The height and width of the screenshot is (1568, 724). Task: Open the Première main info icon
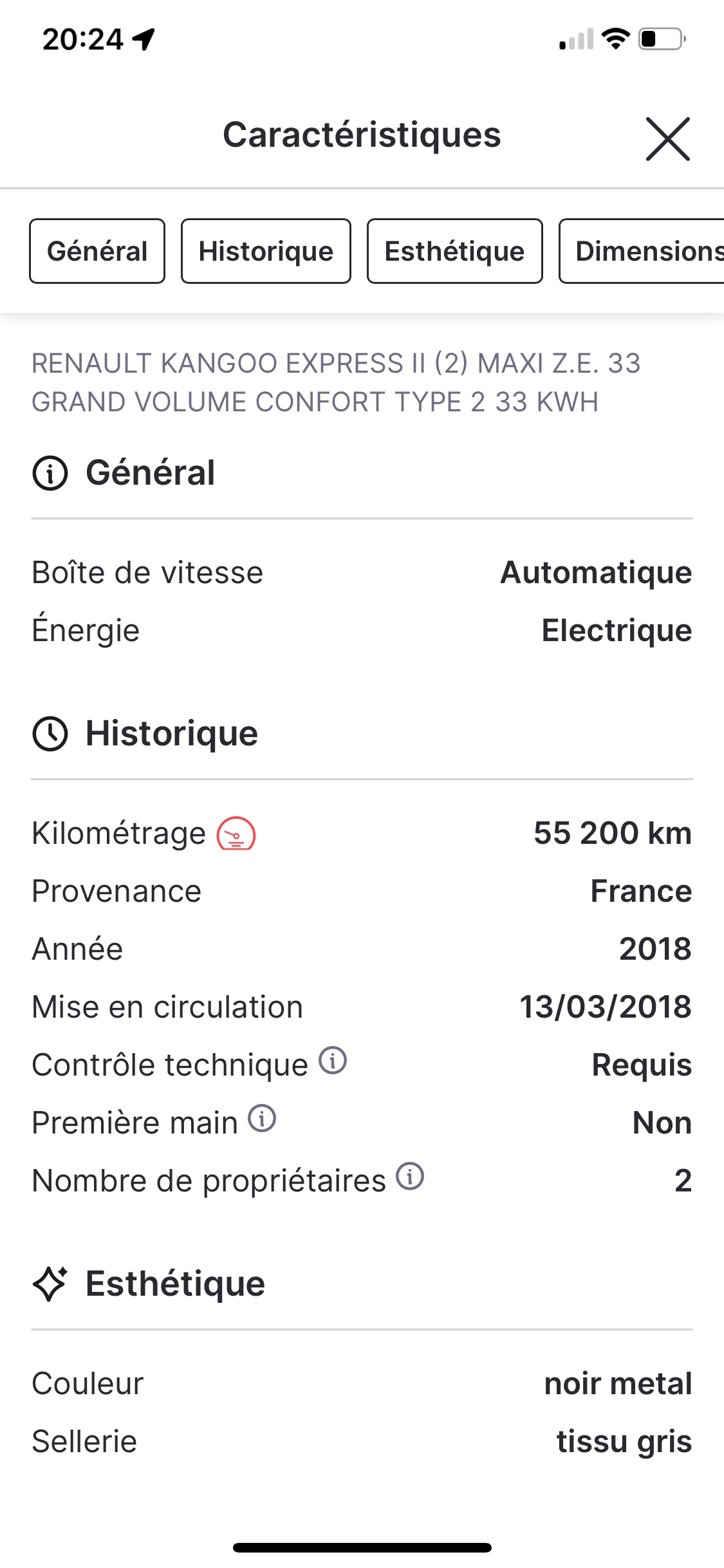click(x=263, y=1118)
